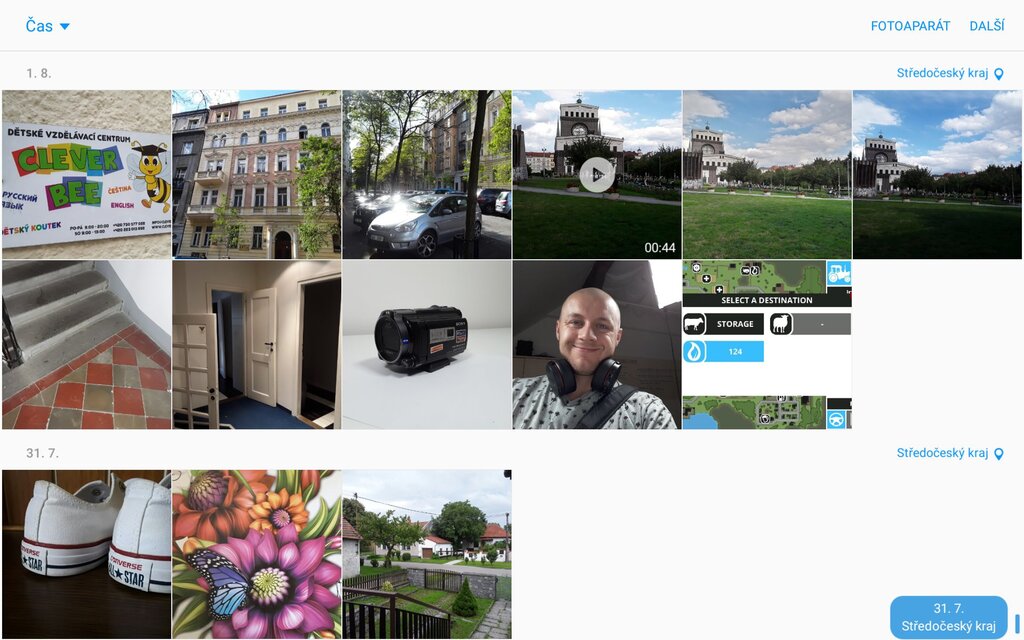Open the selfie with headphones
Image resolution: width=1024 pixels, height=640 pixels.
coord(597,345)
